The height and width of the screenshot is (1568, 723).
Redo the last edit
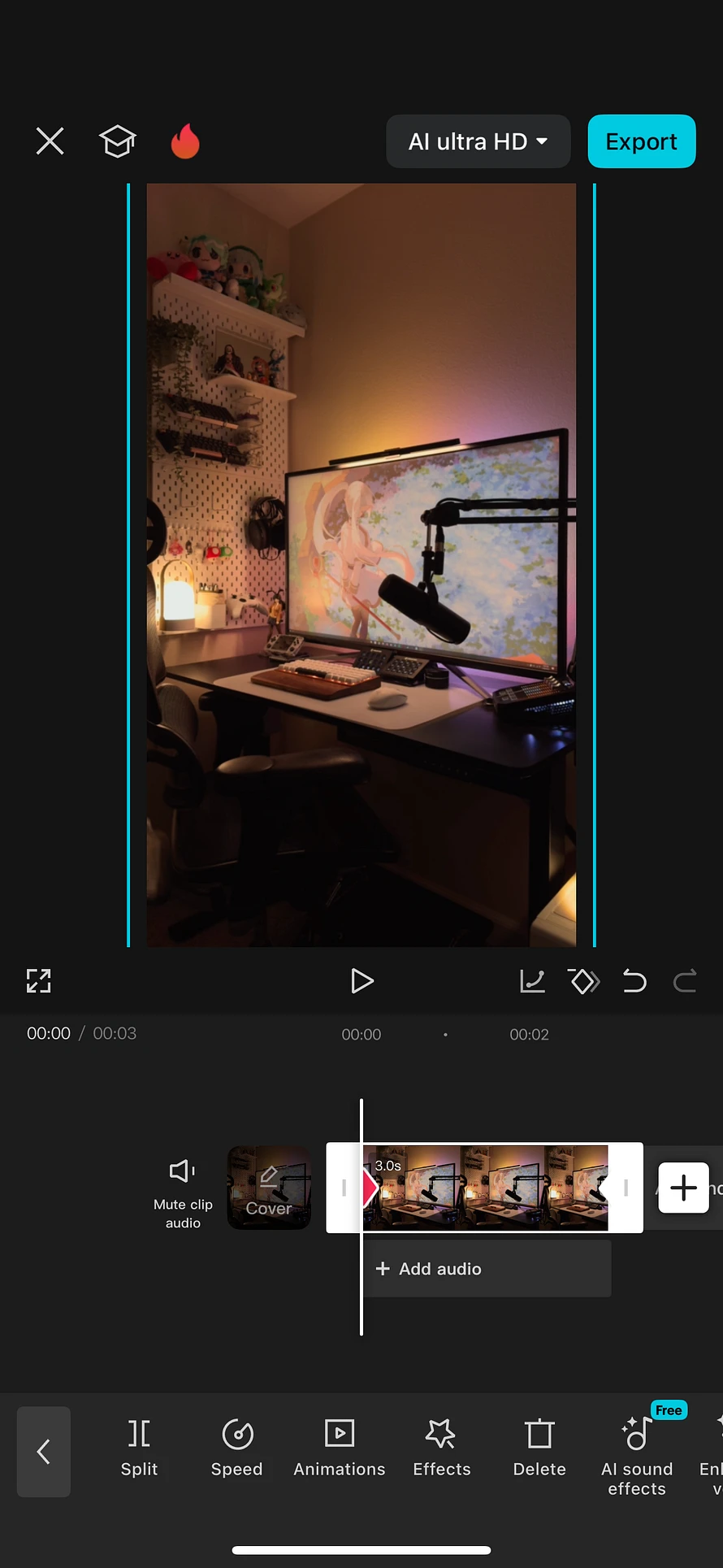click(685, 981)
